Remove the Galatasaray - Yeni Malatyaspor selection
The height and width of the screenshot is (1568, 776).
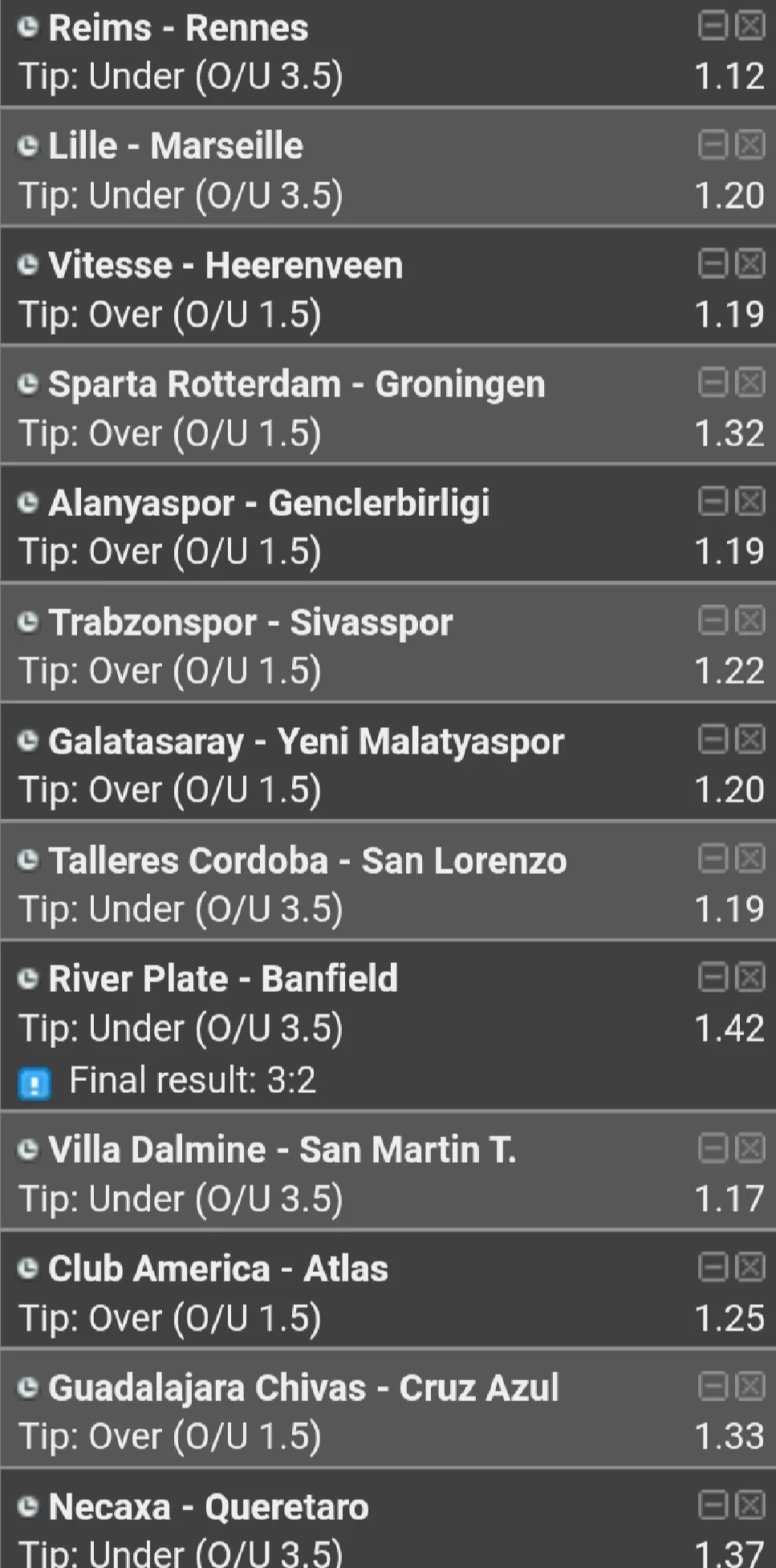750,739
